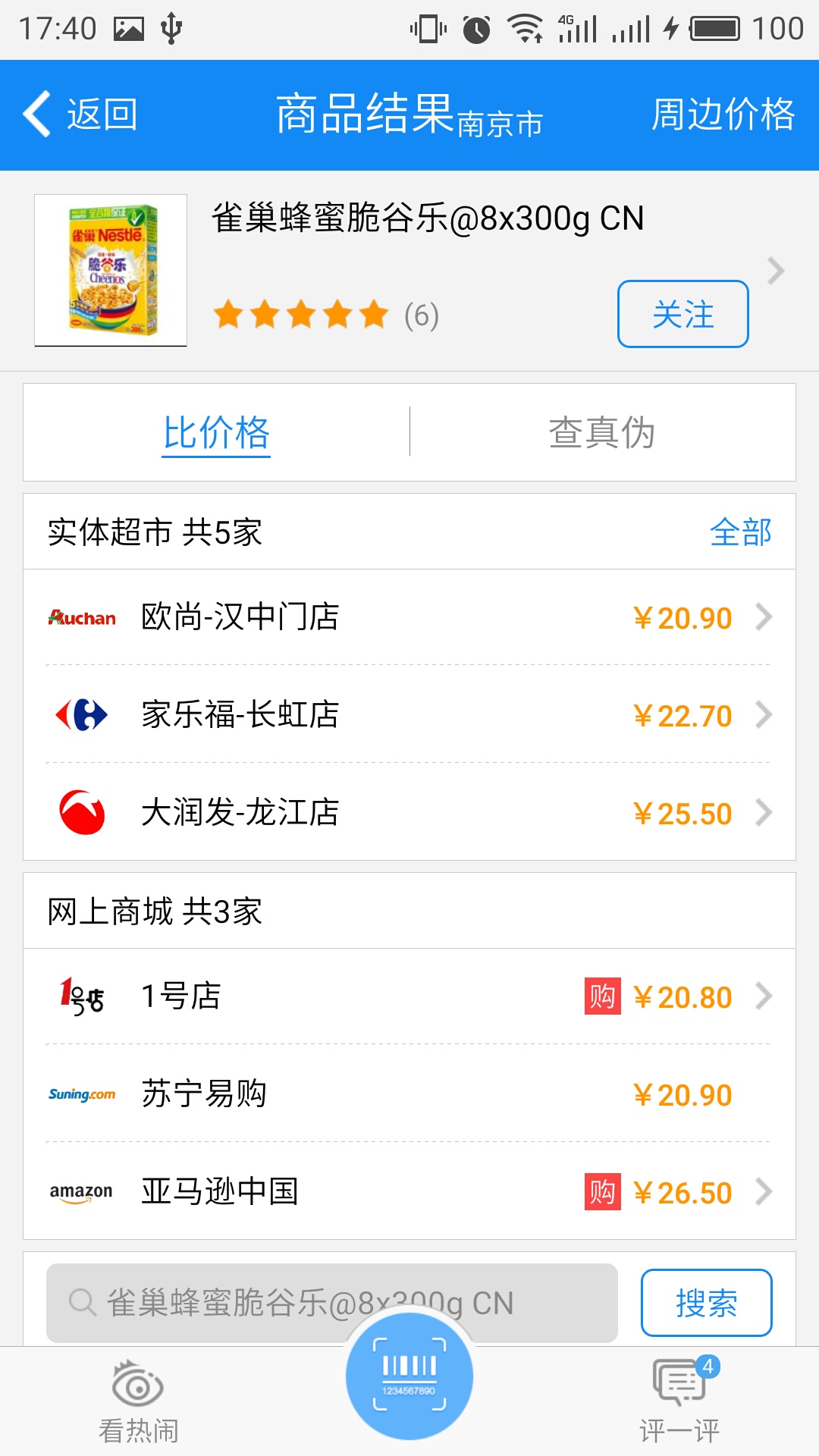The width and height of the screenshot is (819, 1456).
Task: Select the Auchan store logo
Action: [82, 617]
